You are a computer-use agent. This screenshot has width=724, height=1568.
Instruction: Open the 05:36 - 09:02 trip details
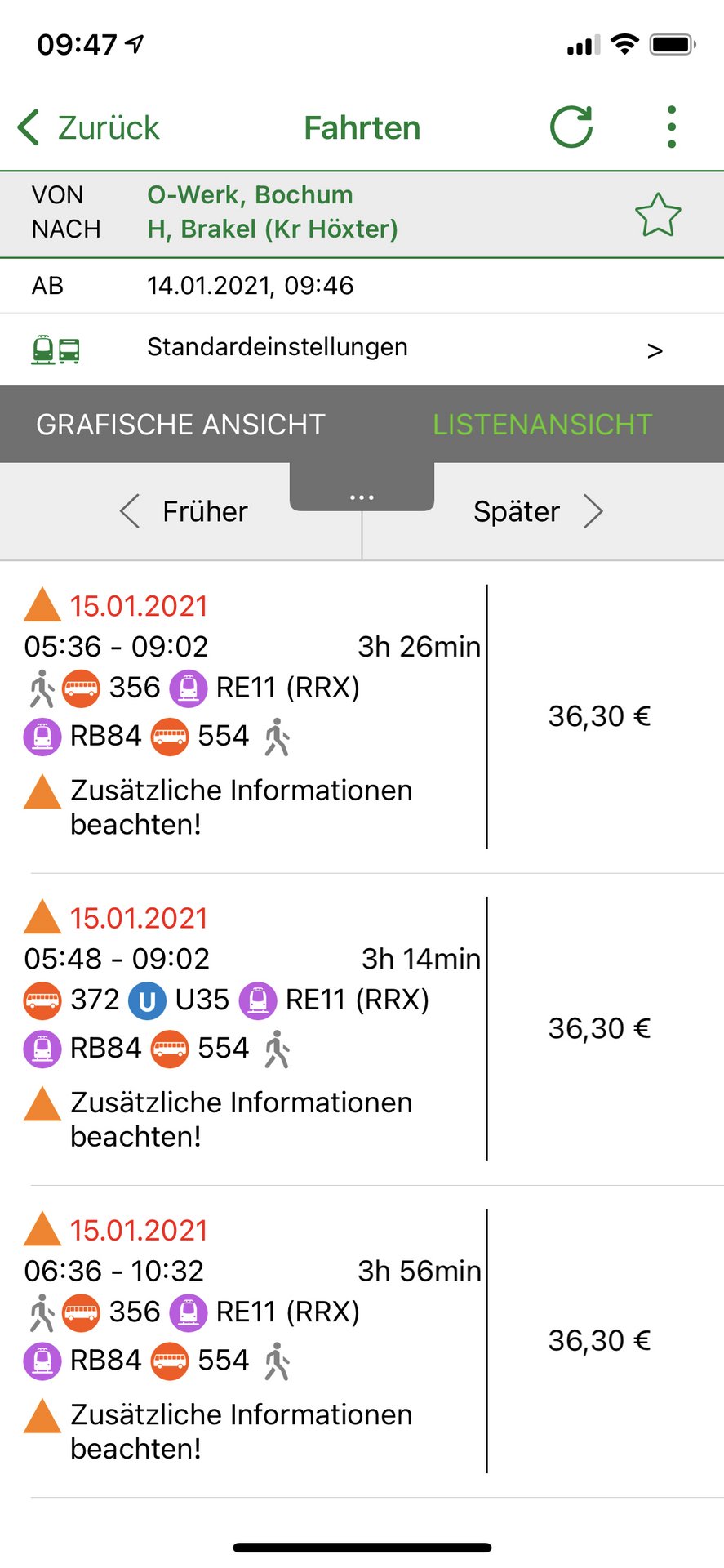pyautogui.click(x=362, y=717)
